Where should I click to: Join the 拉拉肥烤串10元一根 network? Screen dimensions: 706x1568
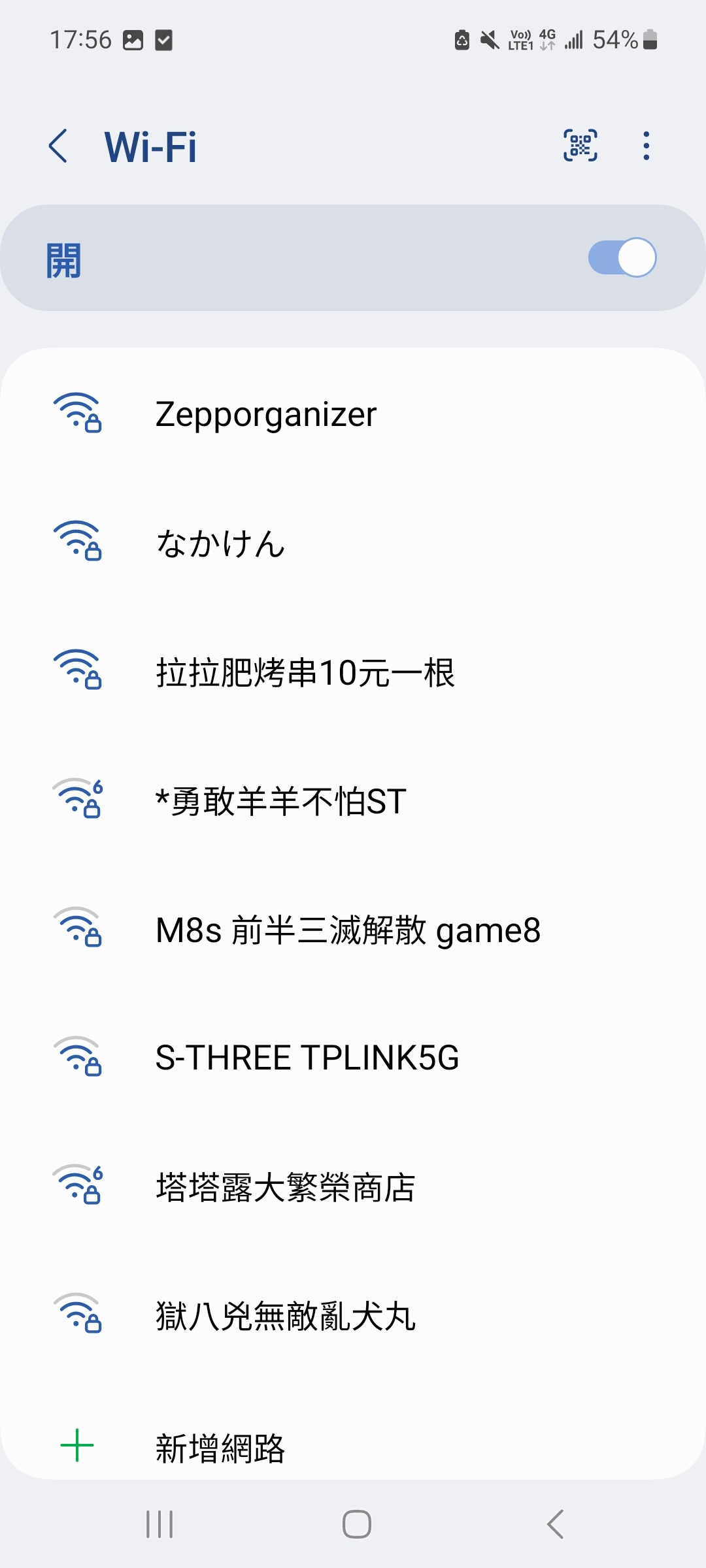305,673
